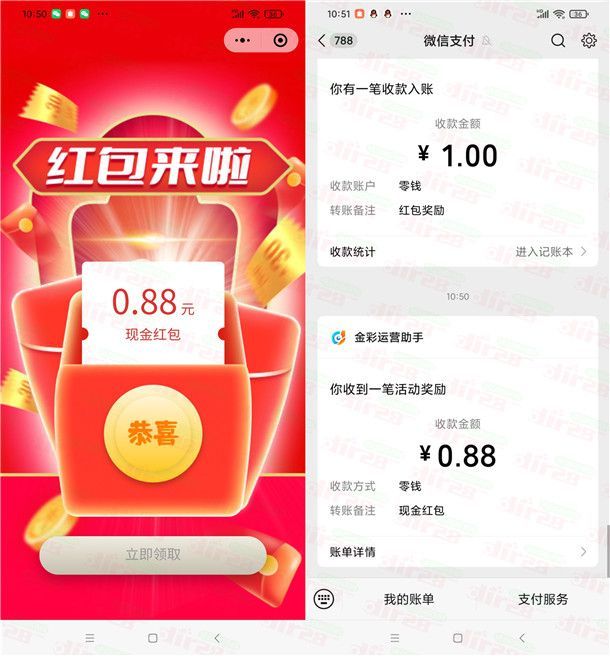
Task: Tap the gold 恭喜 coin button
Action: [153, 433]
